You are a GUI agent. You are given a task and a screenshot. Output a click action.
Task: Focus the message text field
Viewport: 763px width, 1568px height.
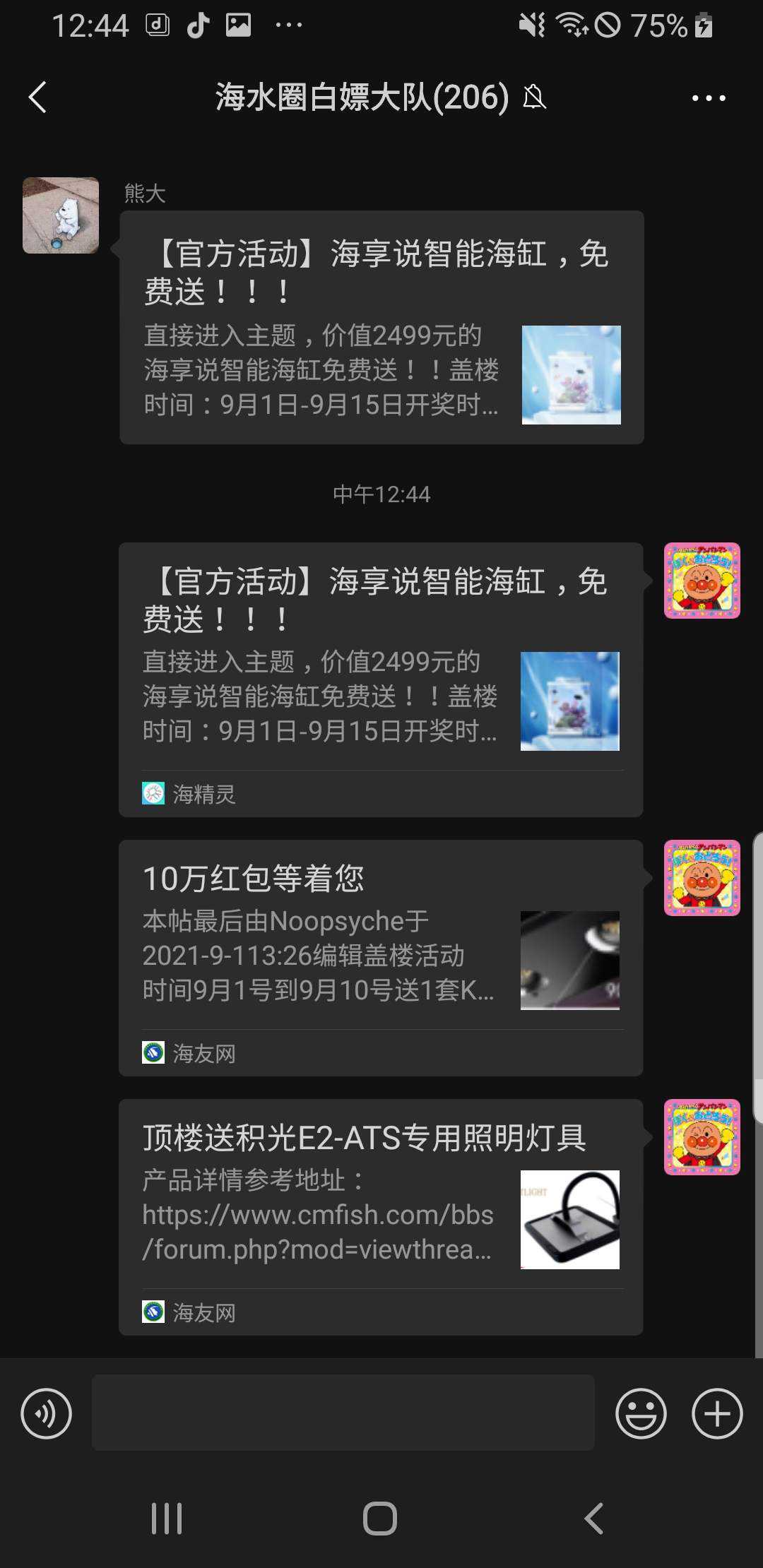[x=343, y=1413]
